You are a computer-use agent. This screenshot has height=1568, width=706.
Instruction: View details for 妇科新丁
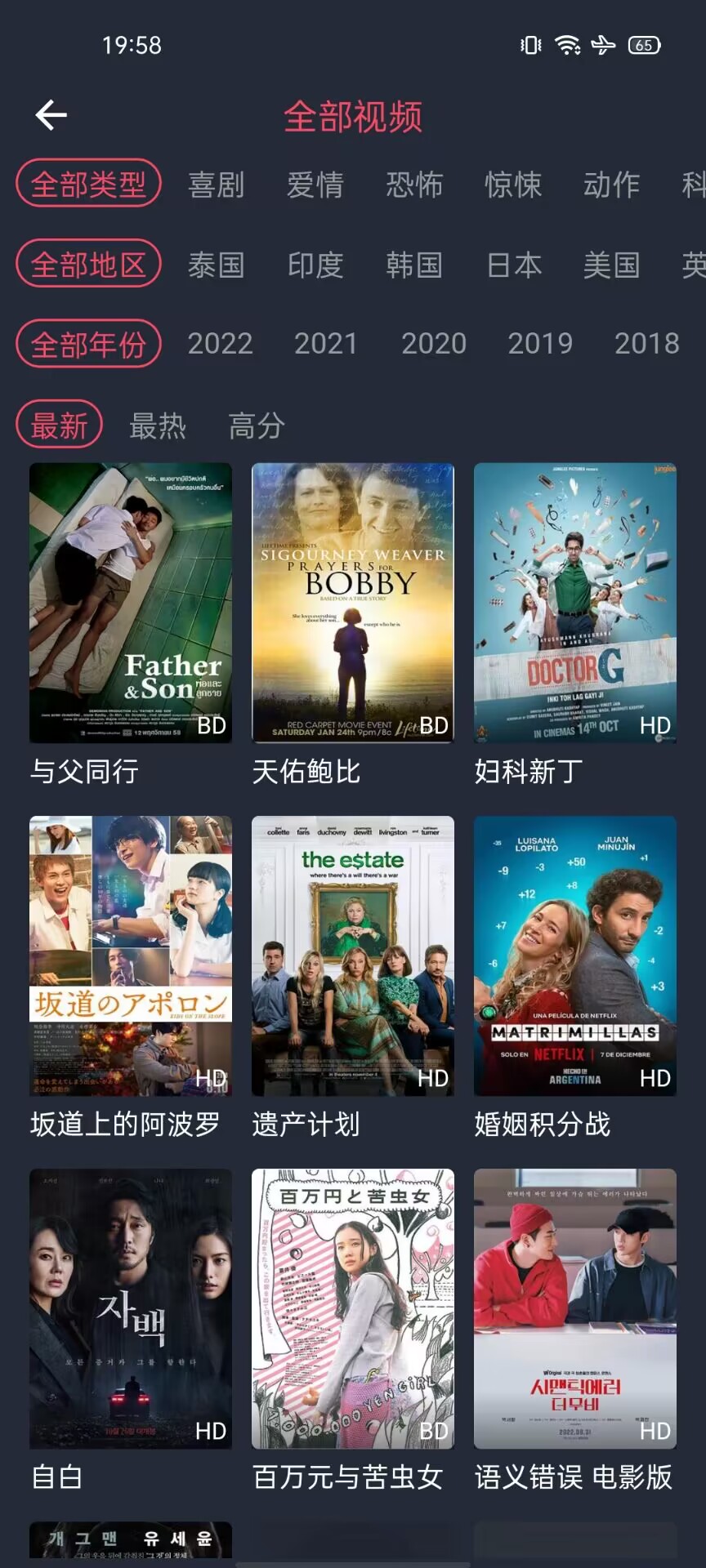click(x=575, y=603)
